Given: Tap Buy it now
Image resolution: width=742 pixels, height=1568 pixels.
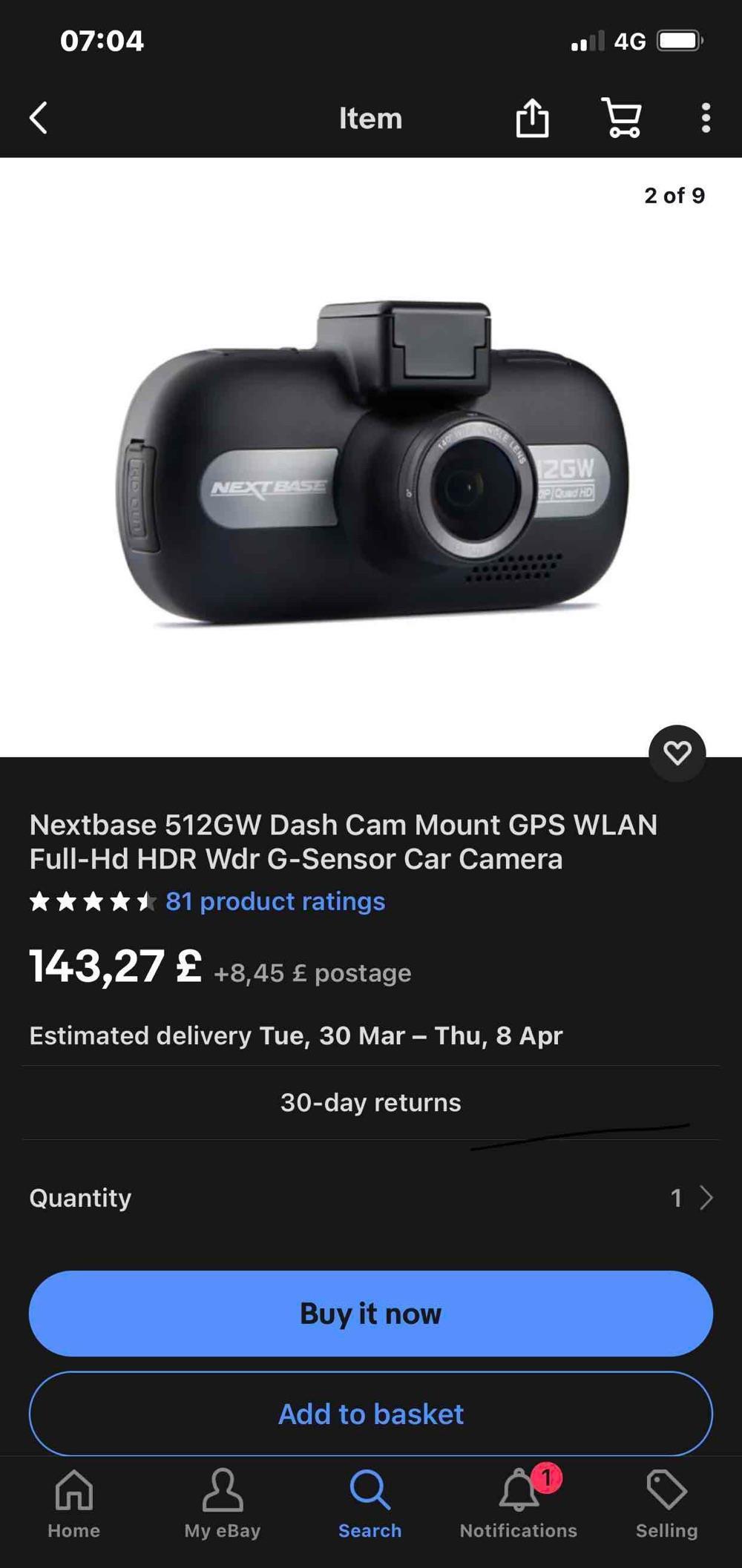Looking at the screenshot, I should [x=371, y=1314].
